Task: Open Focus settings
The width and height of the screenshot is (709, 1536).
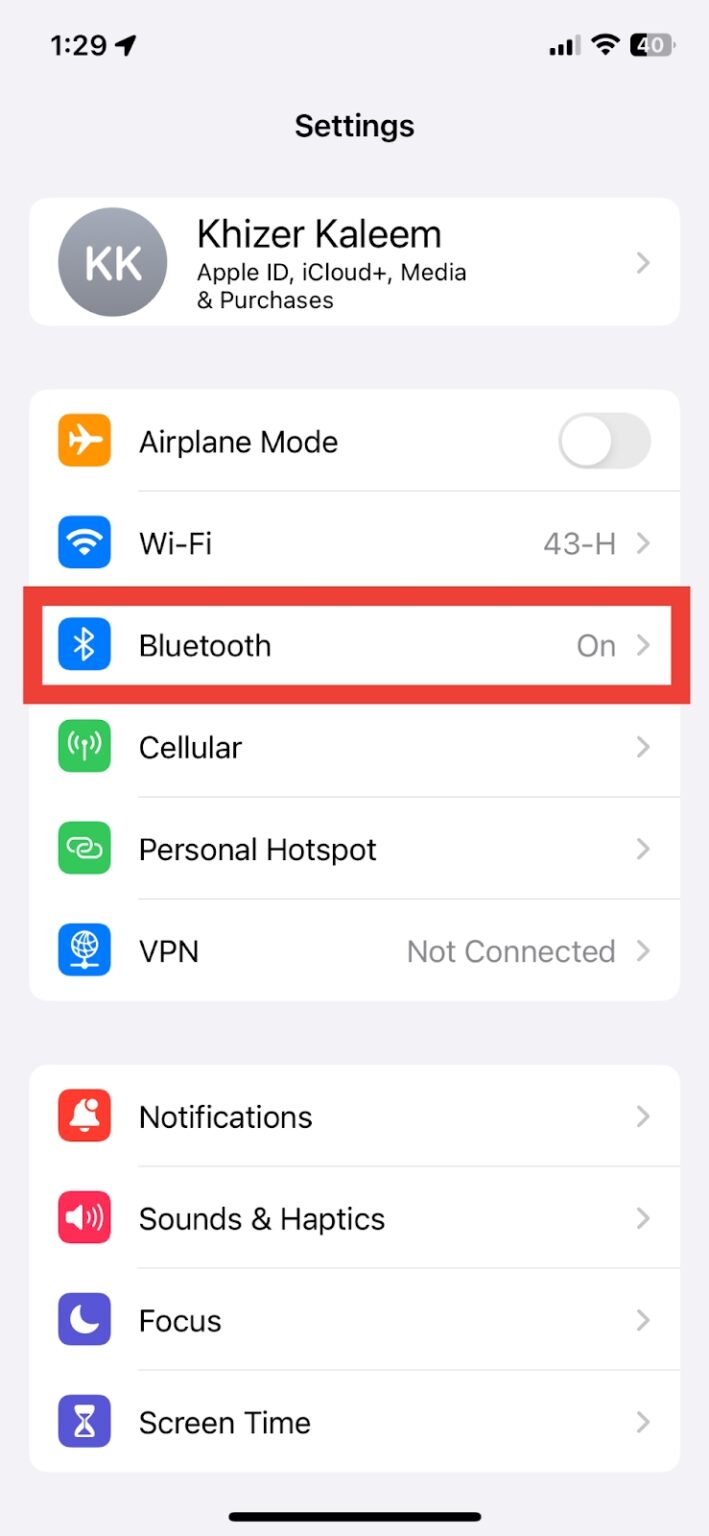Action: point(354,1321)
